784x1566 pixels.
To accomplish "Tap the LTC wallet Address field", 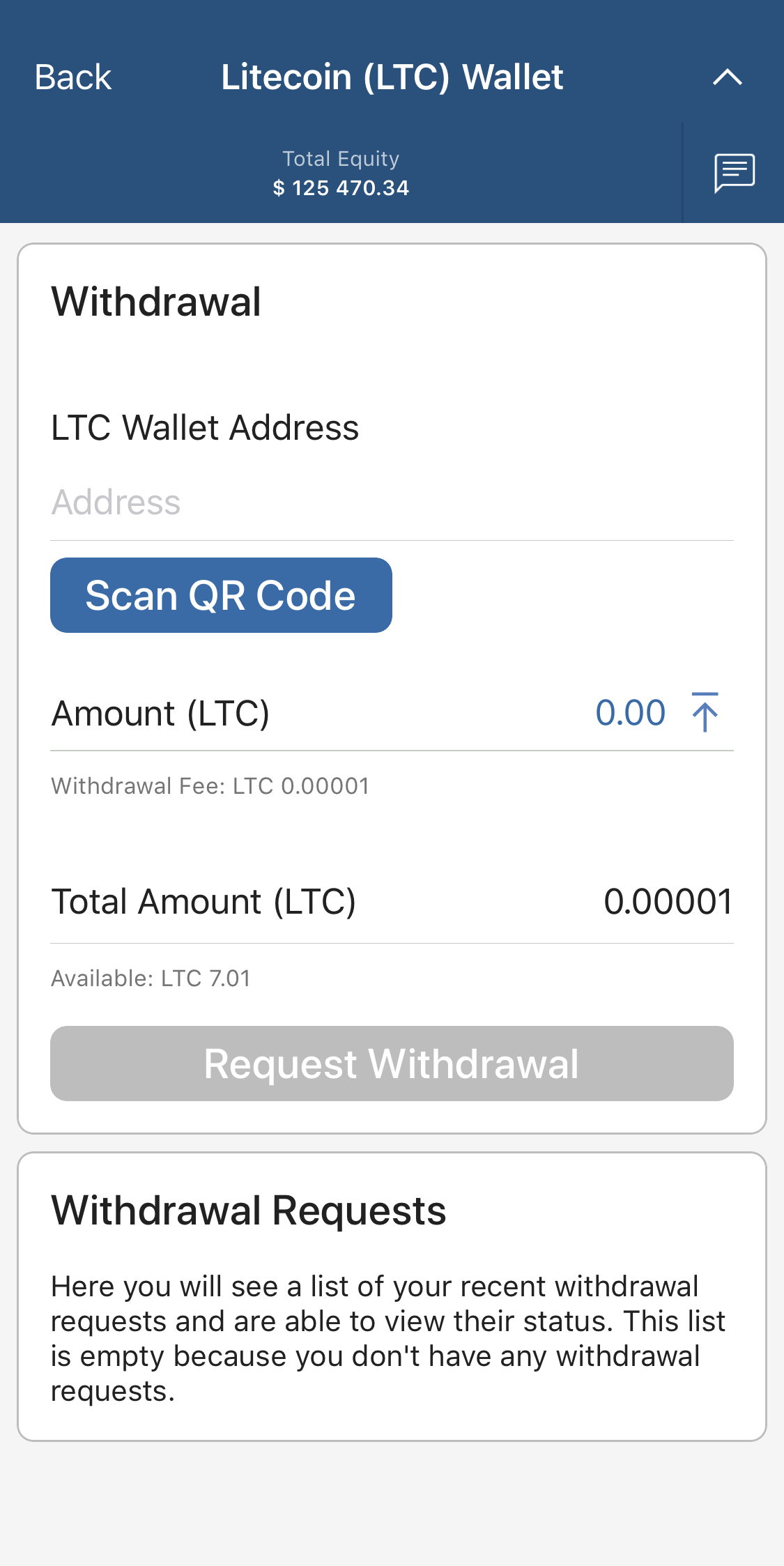I will click(x=392, y=502).
